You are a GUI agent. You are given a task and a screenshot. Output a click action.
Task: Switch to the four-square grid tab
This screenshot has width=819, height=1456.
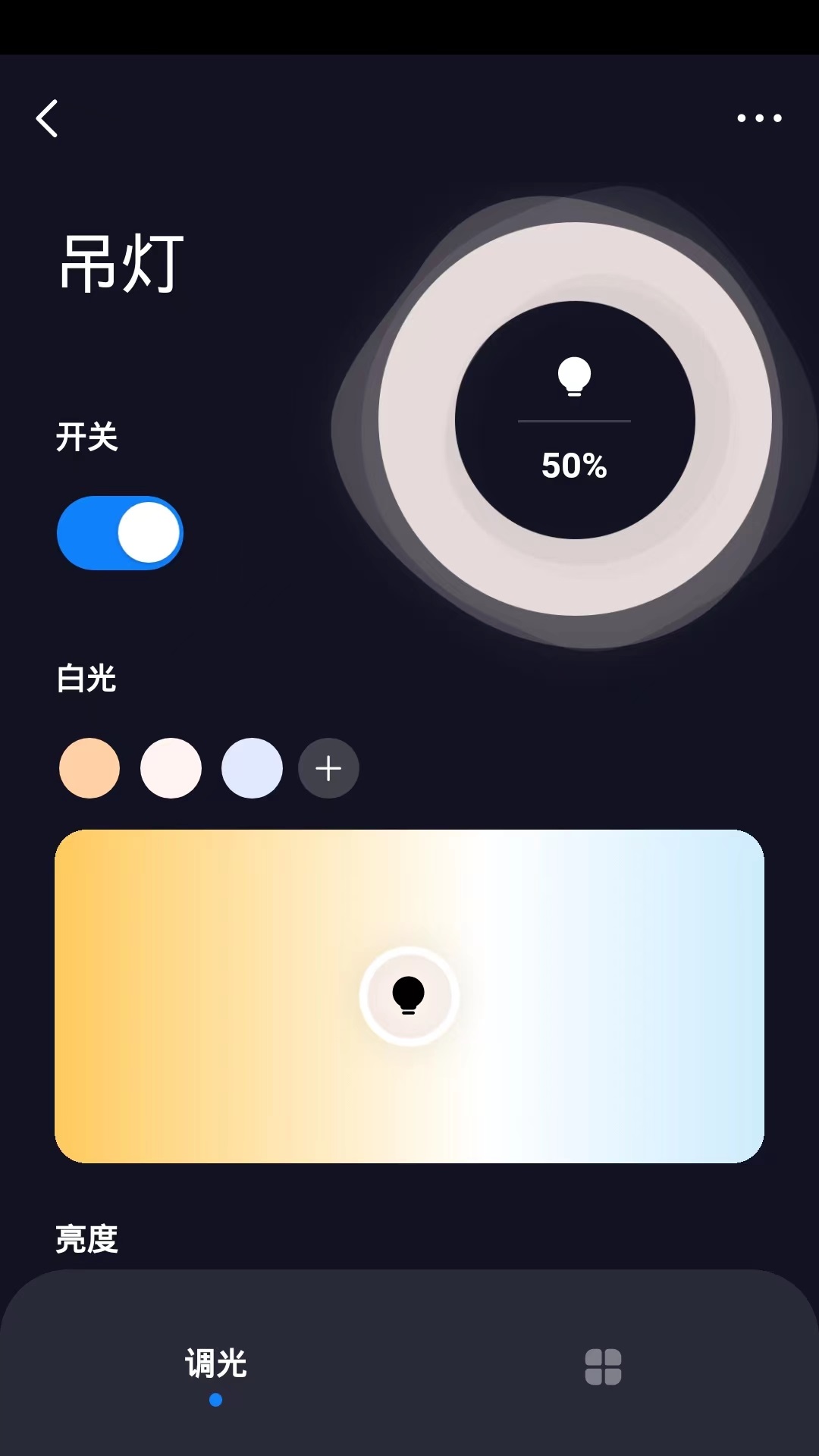pyautogui.click(x=603, y=1367)
